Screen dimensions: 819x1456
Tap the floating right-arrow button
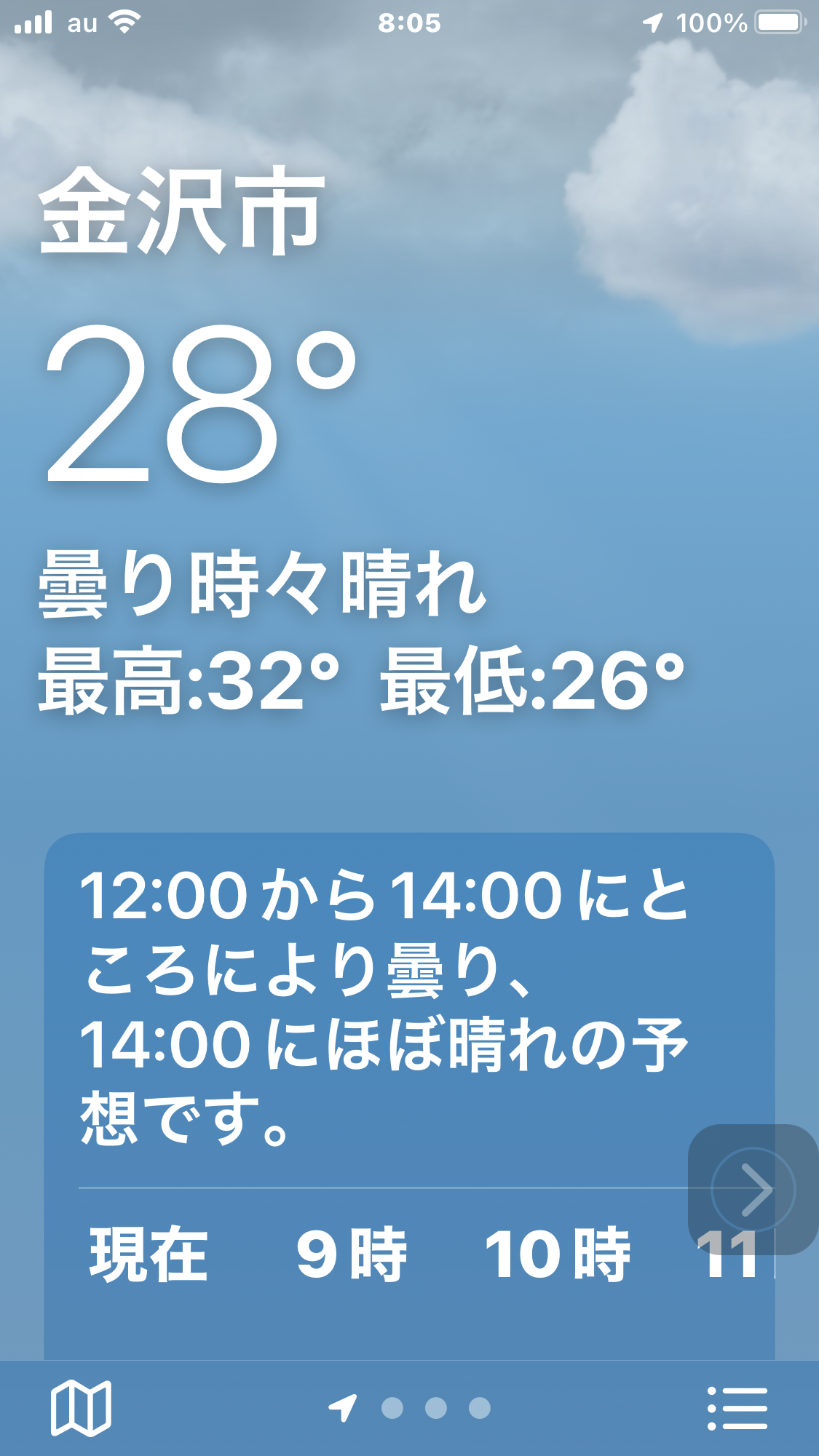753,1189
